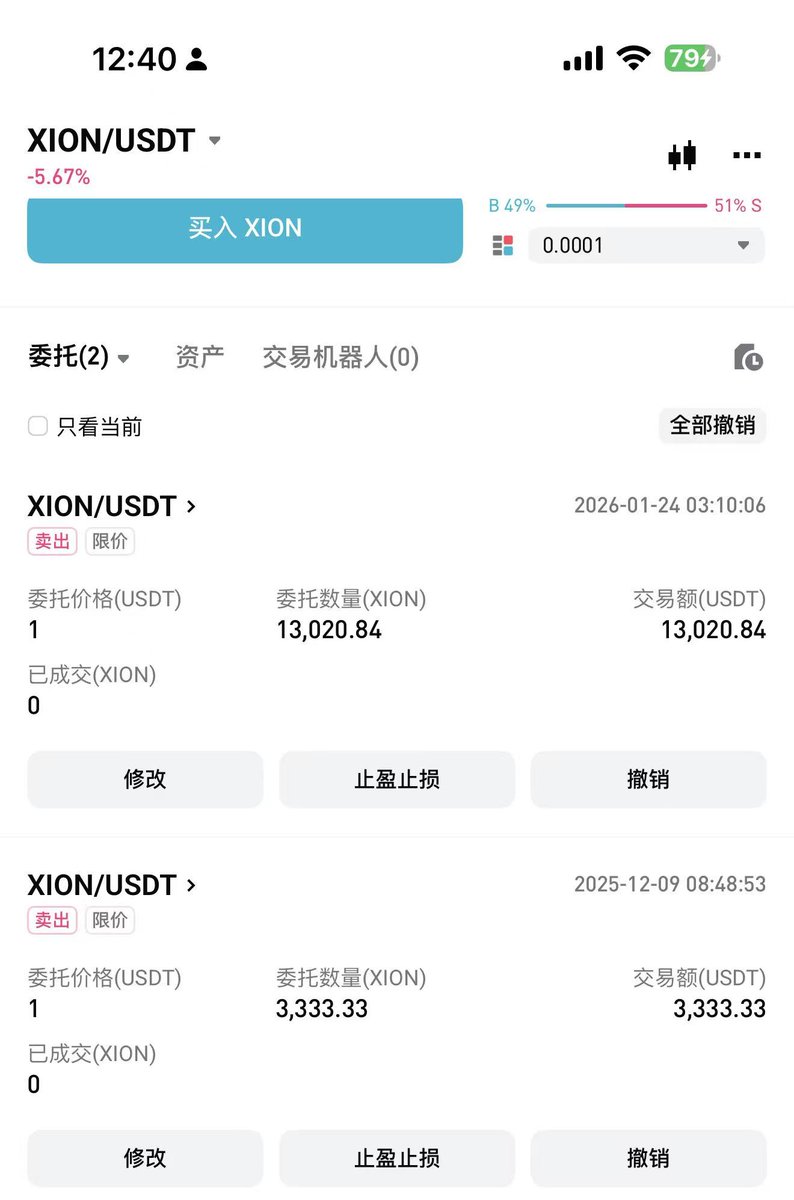Viewport: 794px width, 1200px height.
Task: Tap 修改 on the 13,020.84 XION order
Action: coord(145,780)
